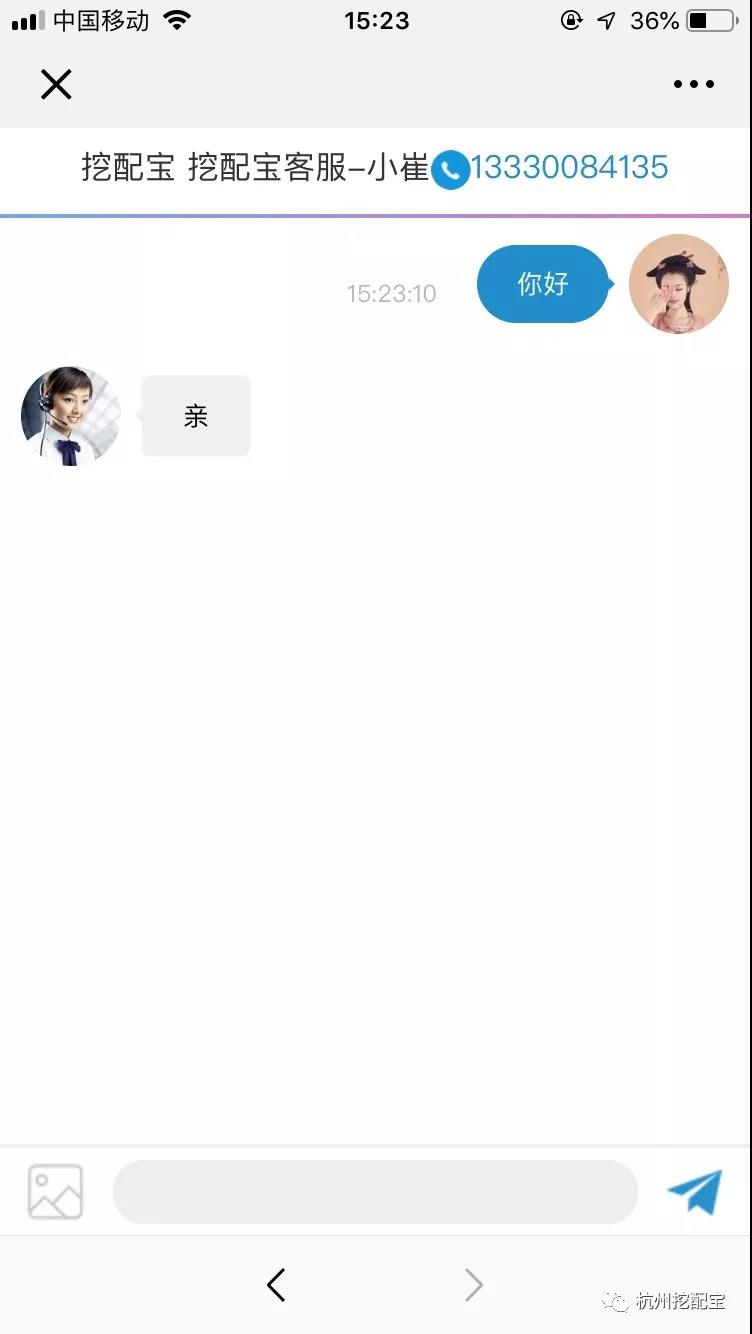The width and height of the screenshot is (752, 1334).
Task: Tap the image attachment icon
Action: click(x=55, y=1192)
